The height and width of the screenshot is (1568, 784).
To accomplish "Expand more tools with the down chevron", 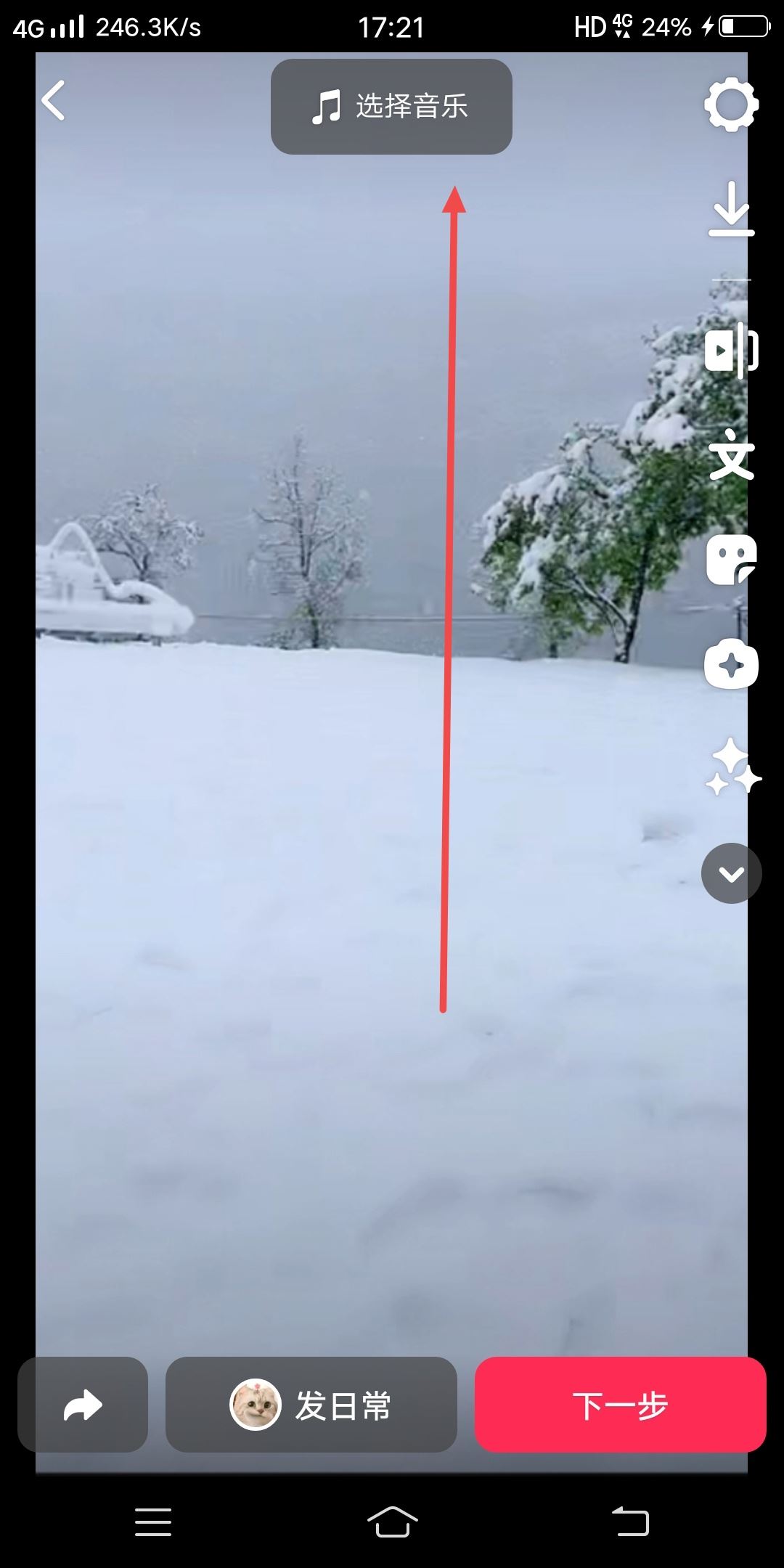I will click(731, 873).
